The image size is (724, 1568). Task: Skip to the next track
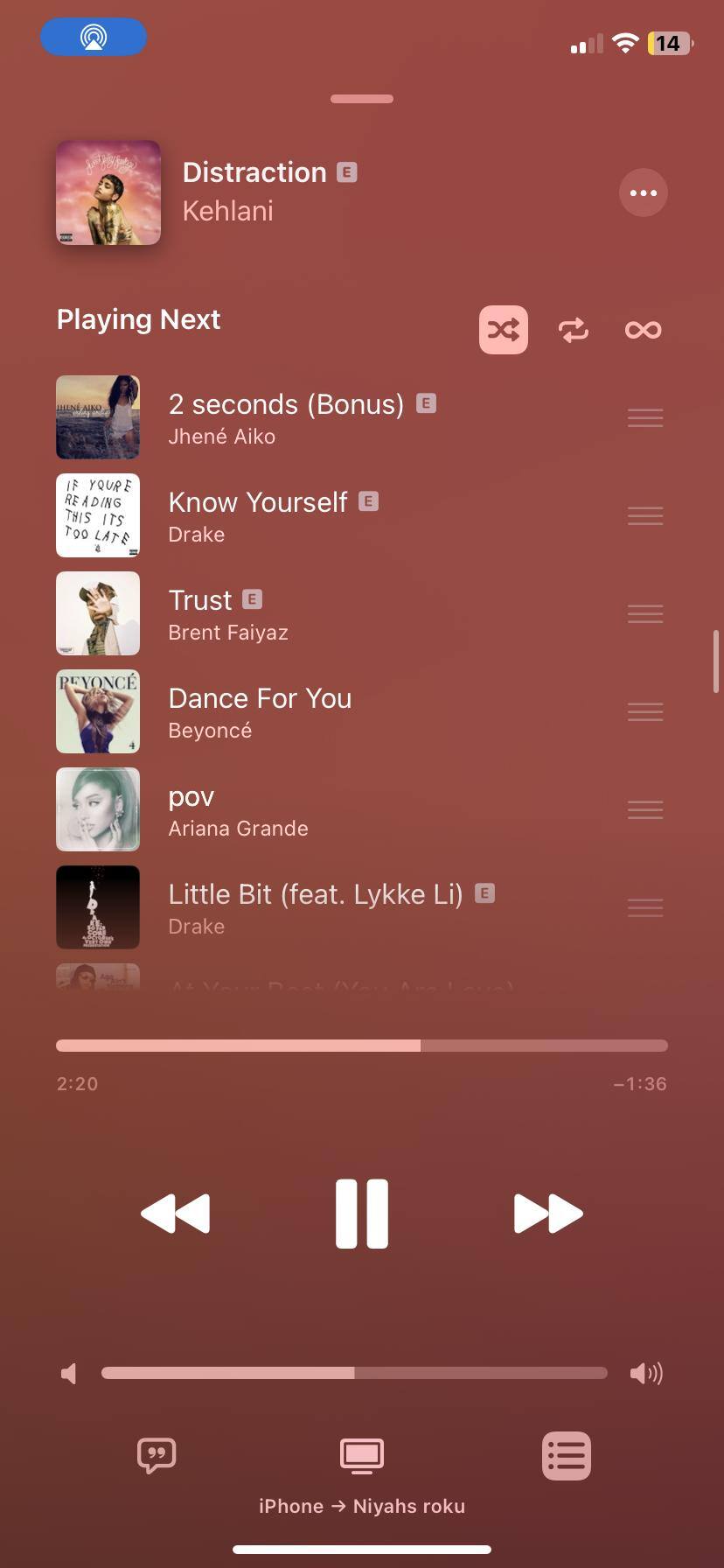point(547,1213)
